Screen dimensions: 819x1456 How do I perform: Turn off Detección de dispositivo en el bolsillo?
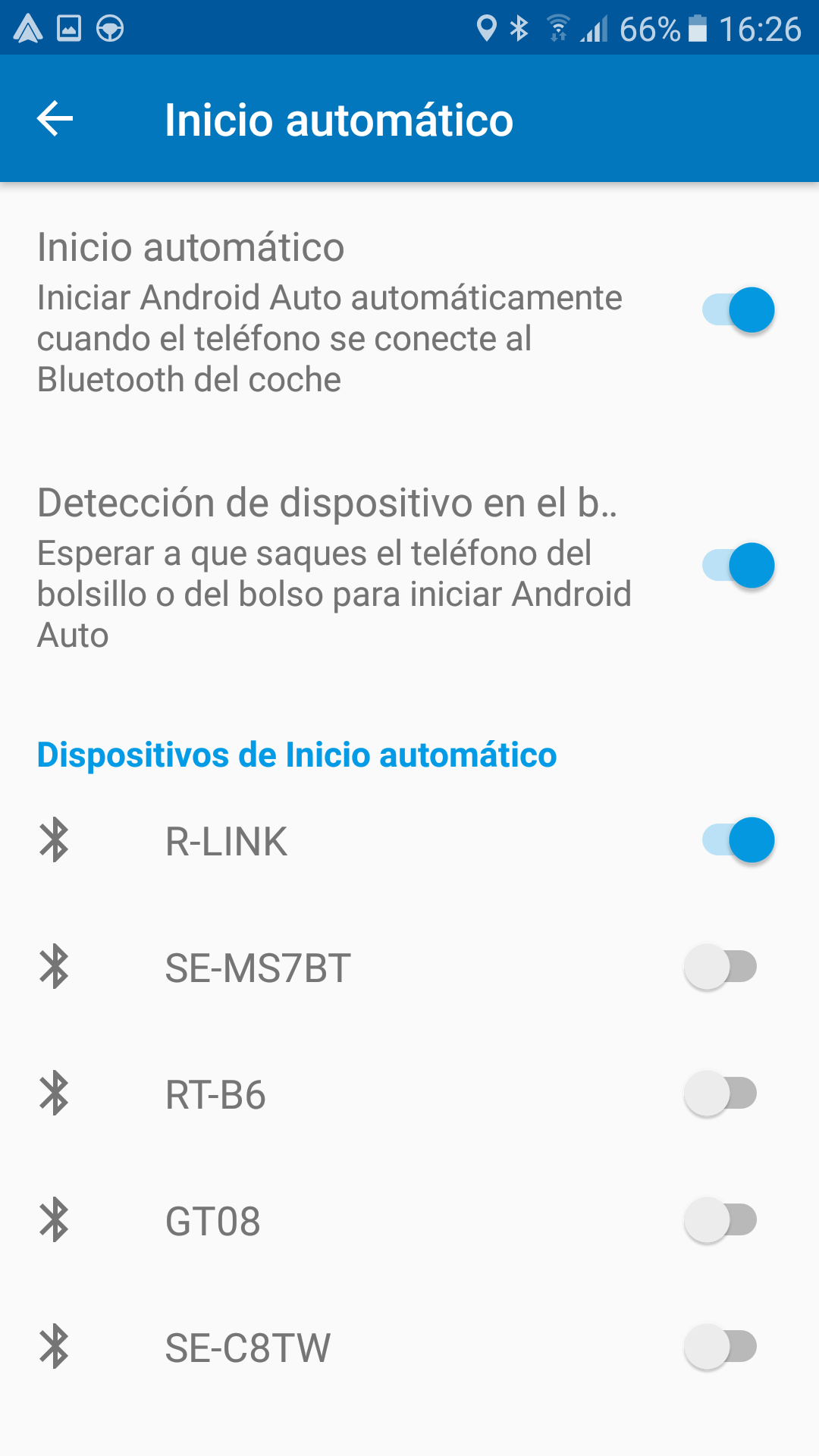tap(738, 566)
